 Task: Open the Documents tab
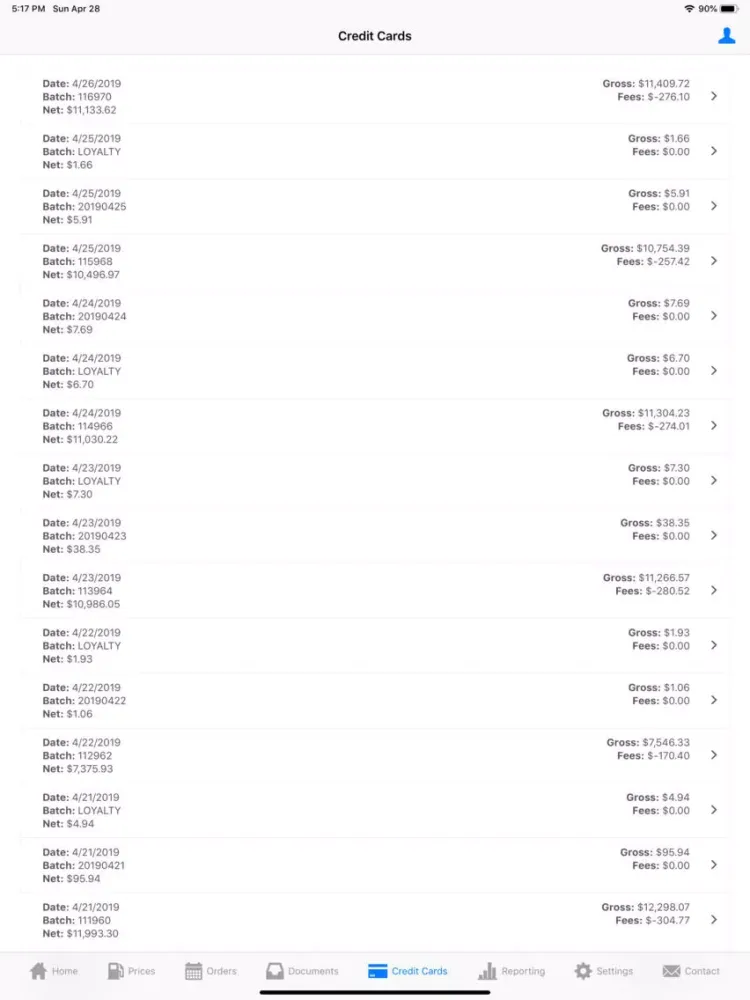point(302,971)
